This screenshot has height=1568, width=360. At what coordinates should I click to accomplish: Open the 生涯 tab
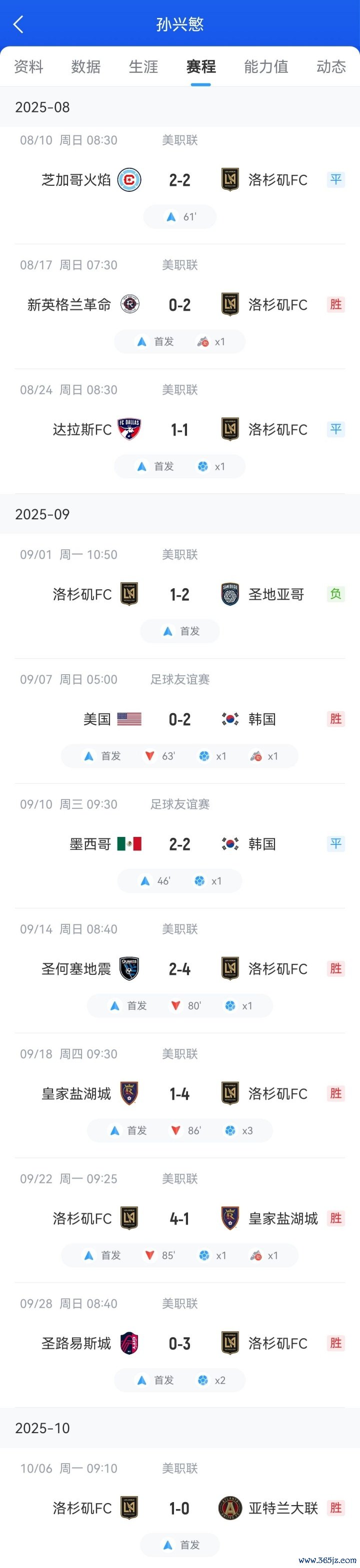[x=143, y=66]
